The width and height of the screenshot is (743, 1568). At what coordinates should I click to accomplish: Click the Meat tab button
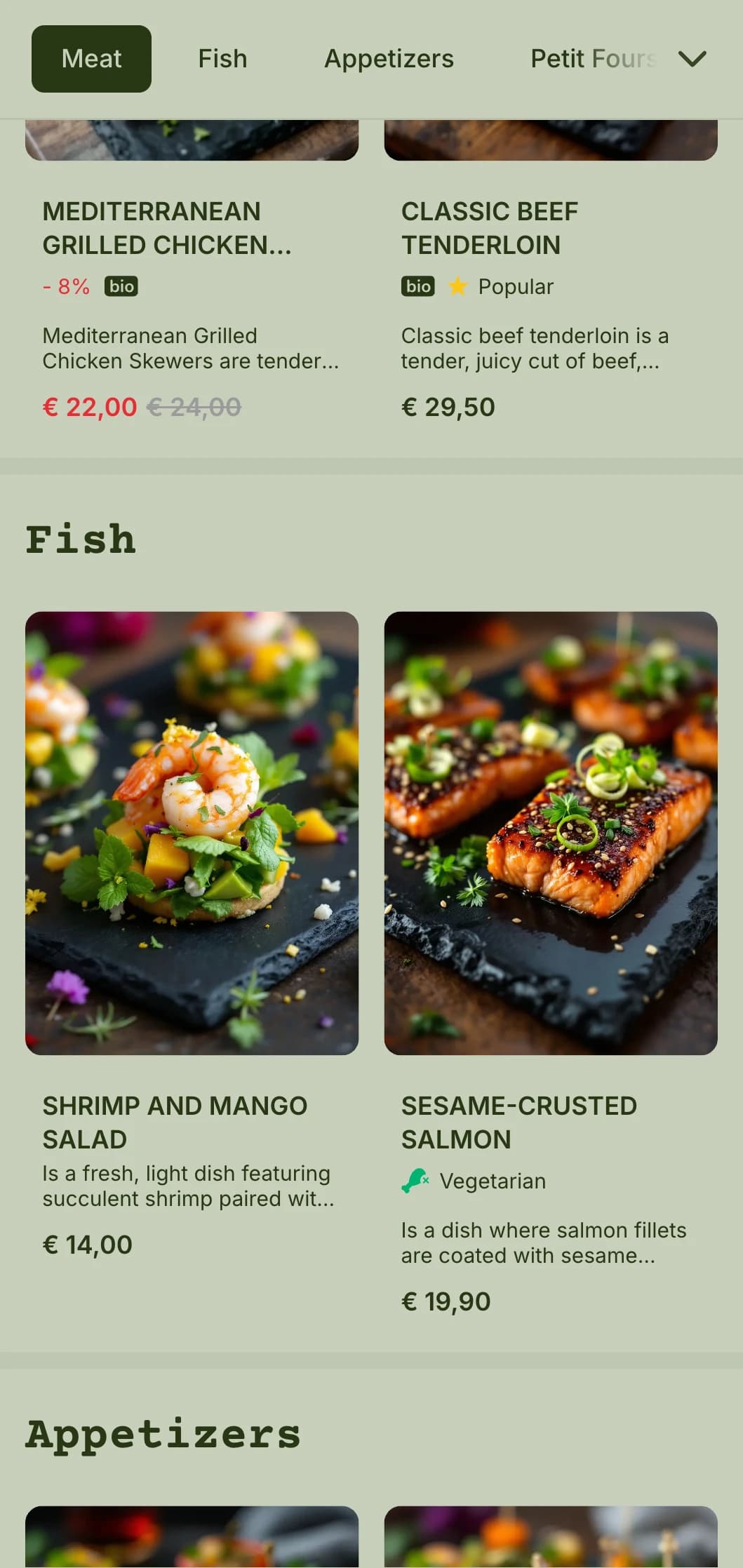[x=91, y=59]
